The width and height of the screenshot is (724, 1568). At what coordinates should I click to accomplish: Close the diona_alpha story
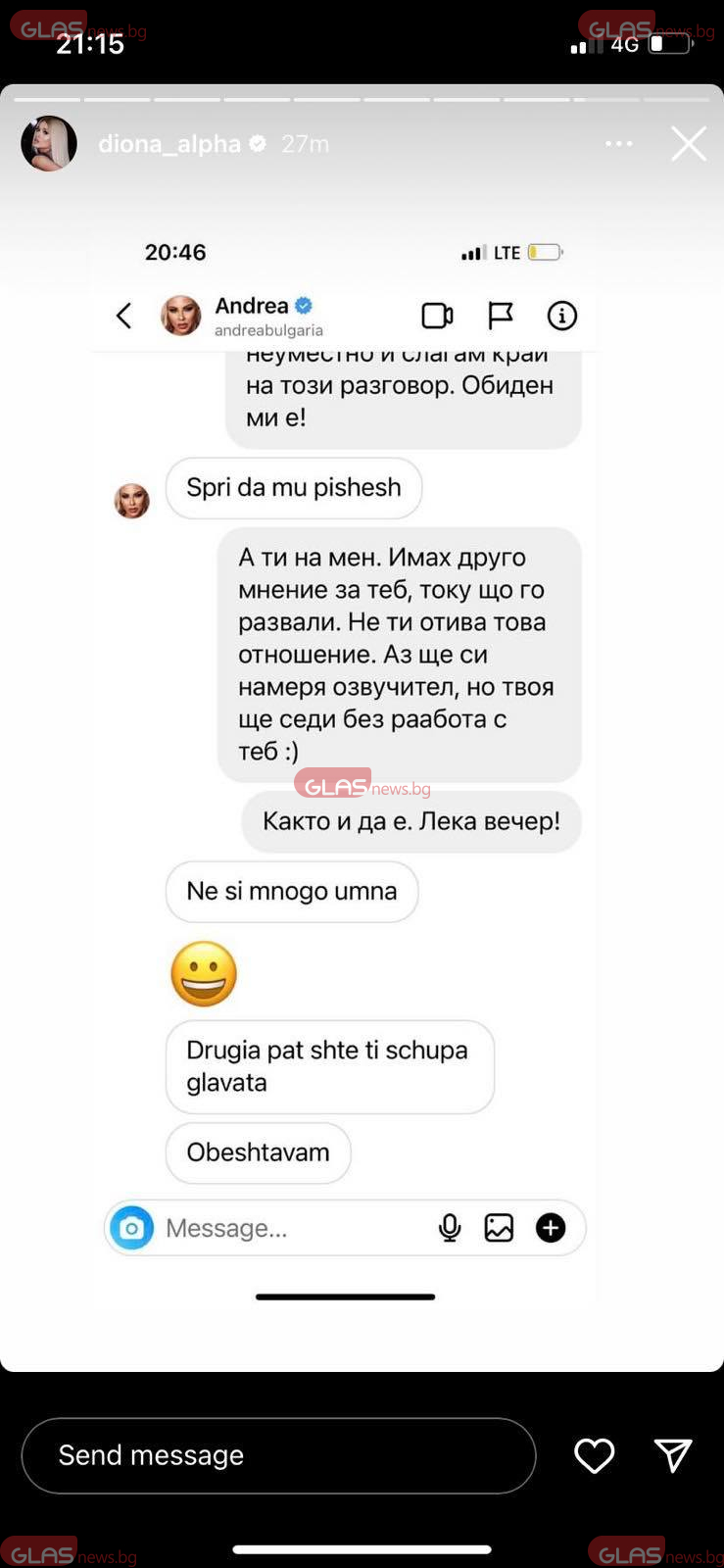click(x=688, y=144)
